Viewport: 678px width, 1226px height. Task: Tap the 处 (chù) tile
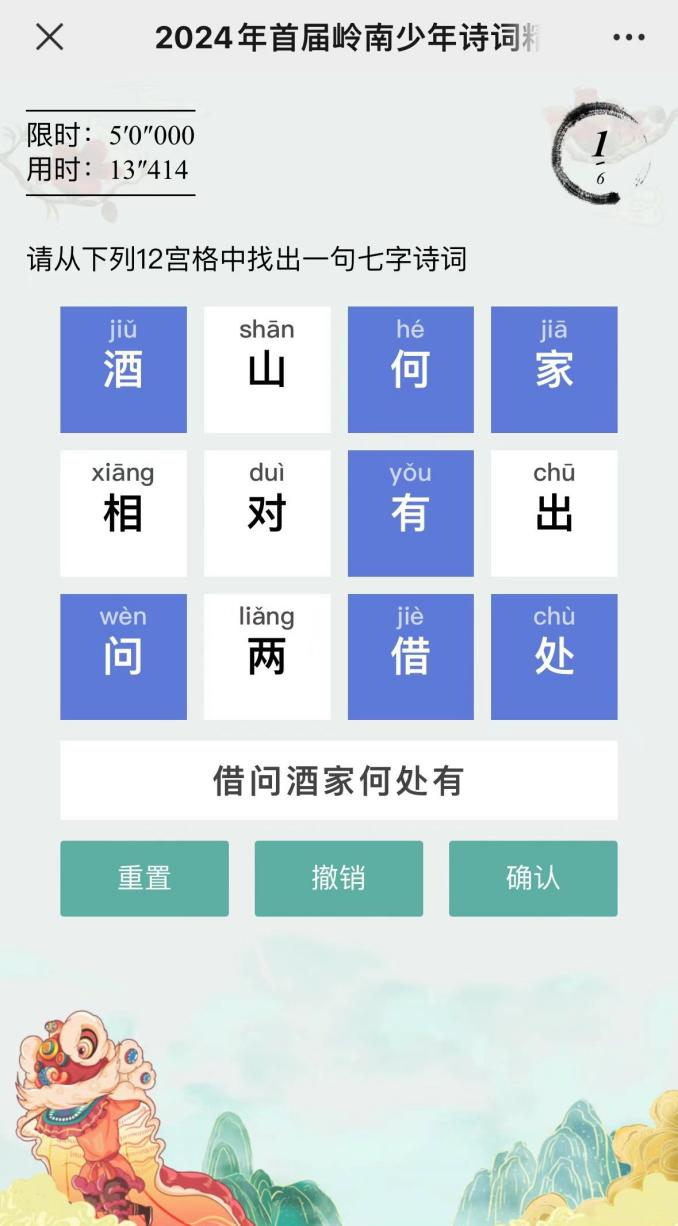coord(554,657)
